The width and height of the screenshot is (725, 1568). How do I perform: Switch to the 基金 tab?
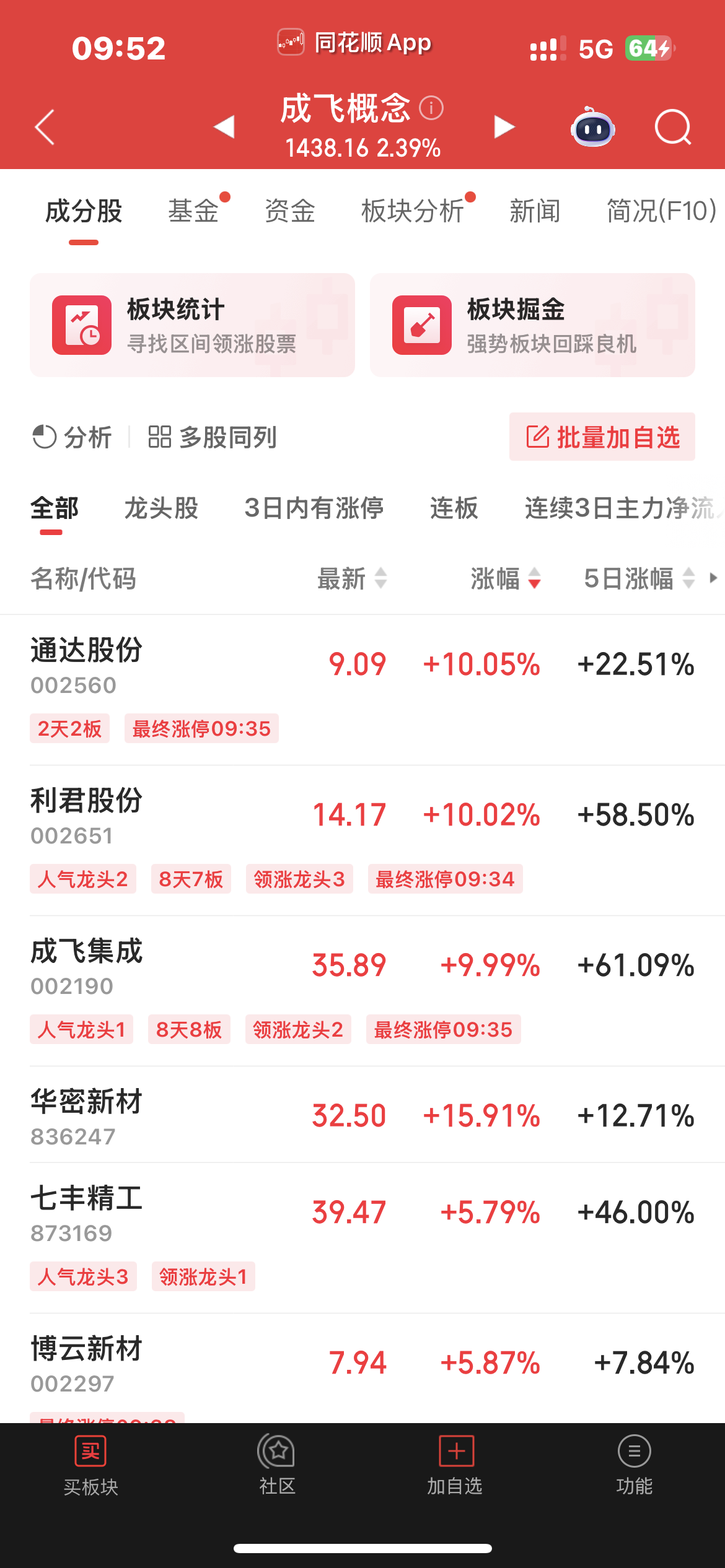(193, 211)
